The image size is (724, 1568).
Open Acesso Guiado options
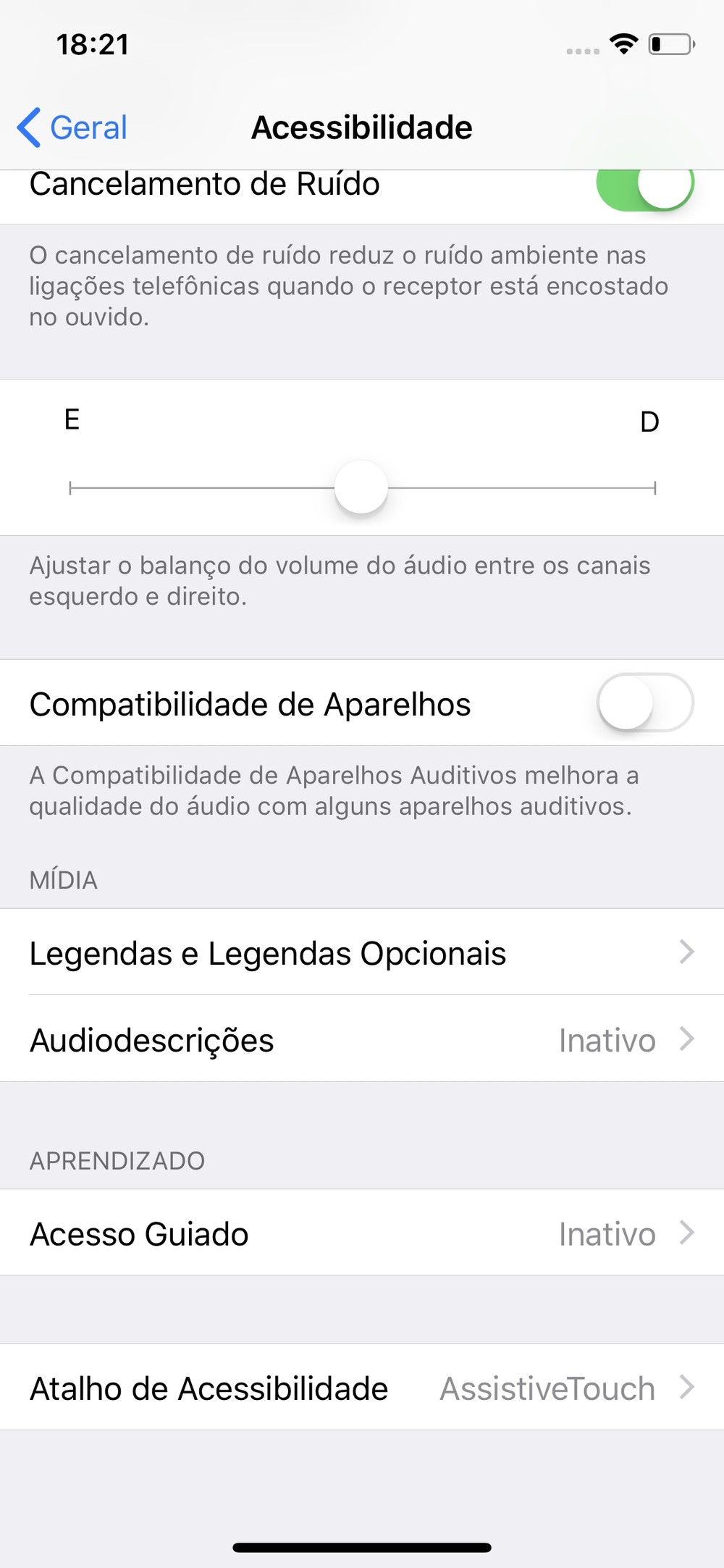coord(362,1233)
